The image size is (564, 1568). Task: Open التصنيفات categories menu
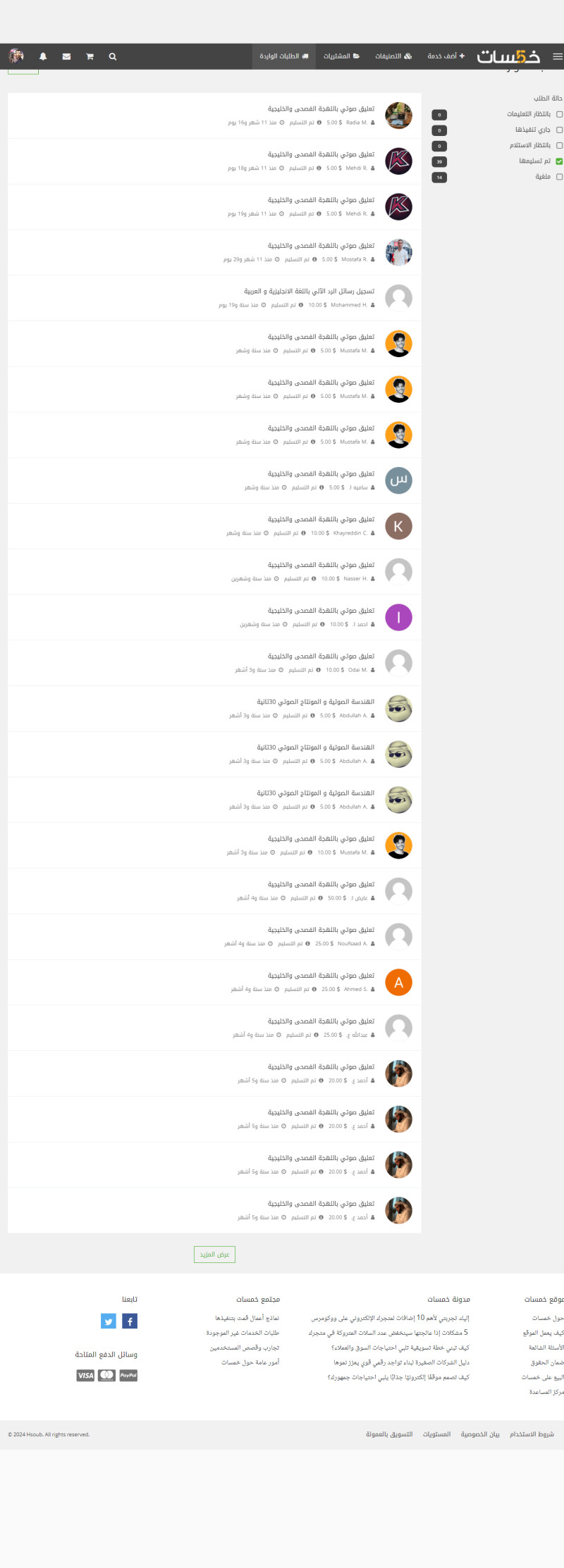[393, 56]
